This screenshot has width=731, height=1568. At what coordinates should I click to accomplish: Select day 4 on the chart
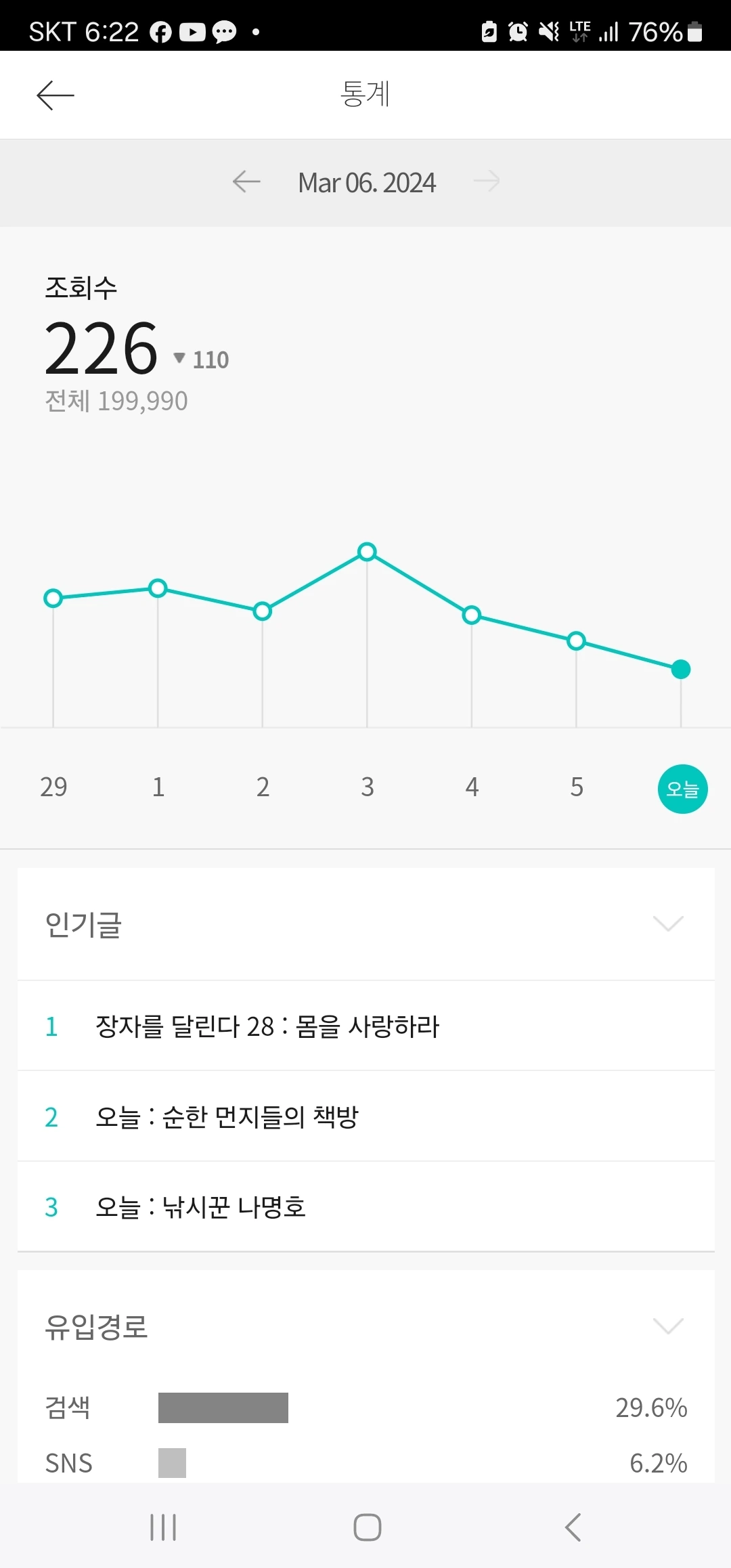point(472,787)
